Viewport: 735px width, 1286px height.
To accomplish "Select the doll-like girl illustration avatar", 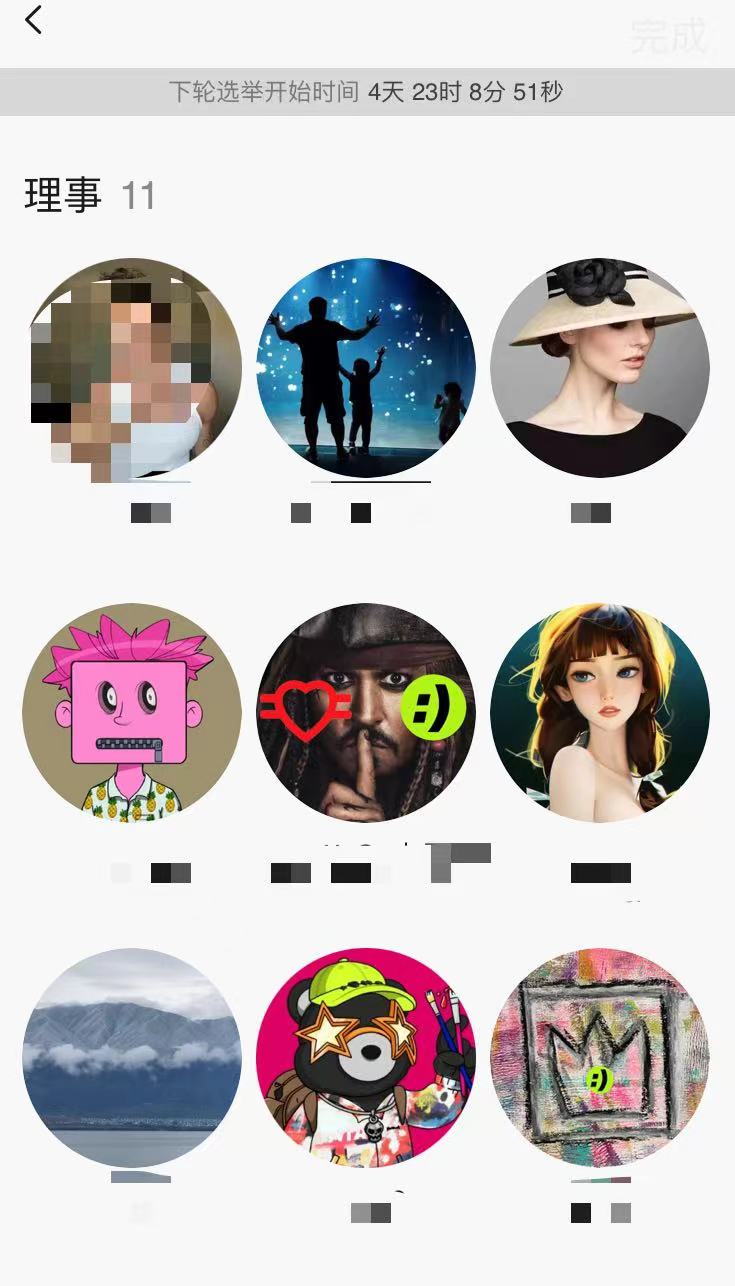I will pyautogui.click(x=600, y=712).
